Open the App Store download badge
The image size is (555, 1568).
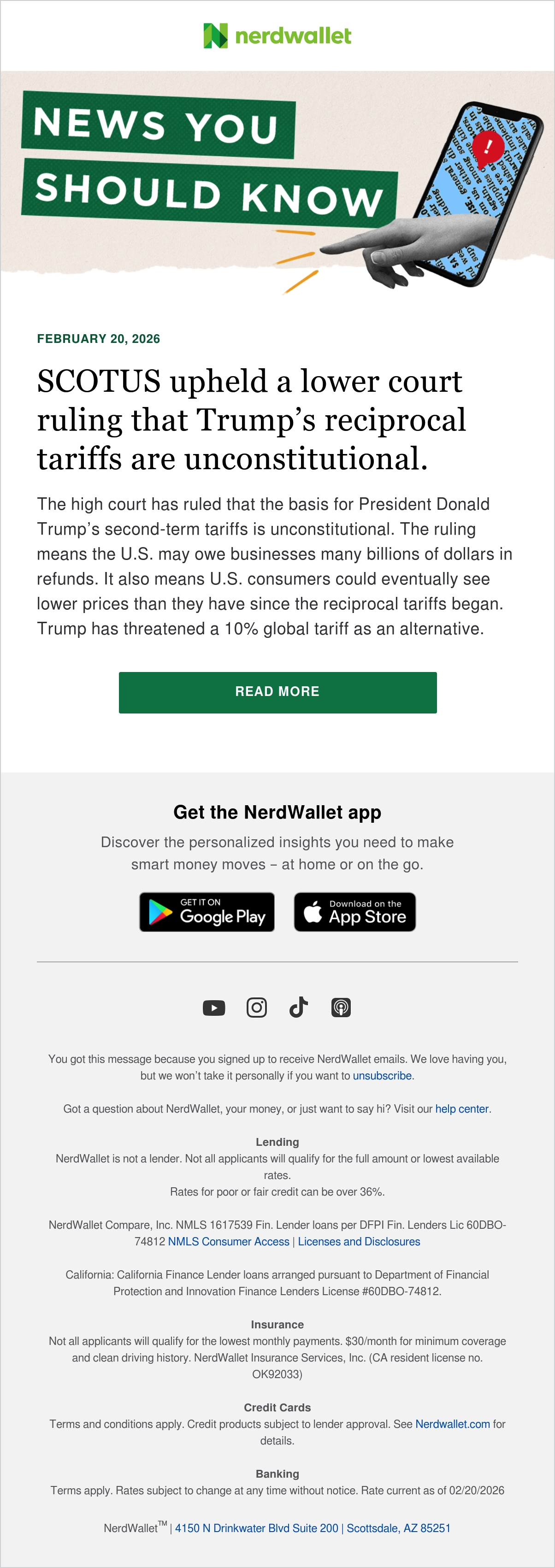[355, 911]
